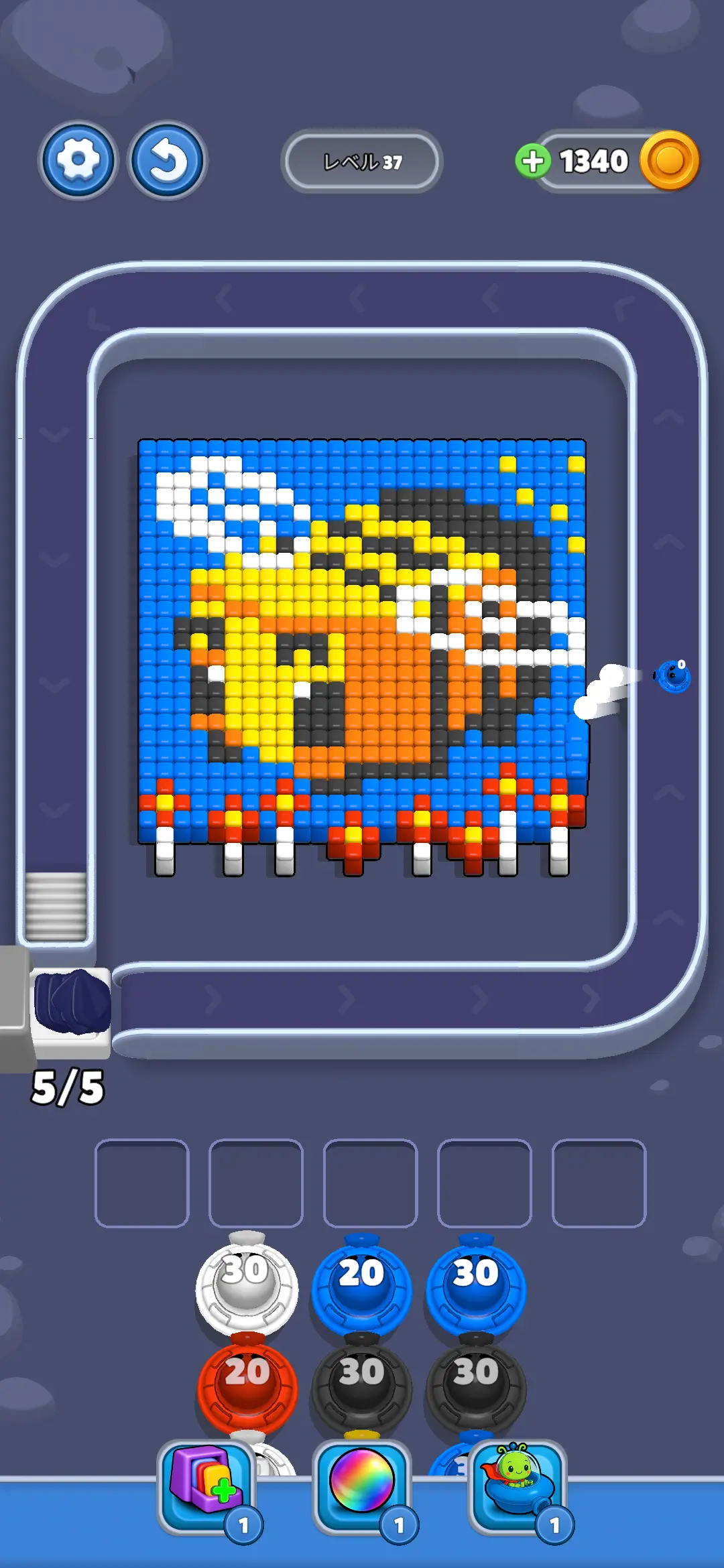Use the alien UFO booster
The width and height of the screenshot is (724, 1568).
[518, 1484]
